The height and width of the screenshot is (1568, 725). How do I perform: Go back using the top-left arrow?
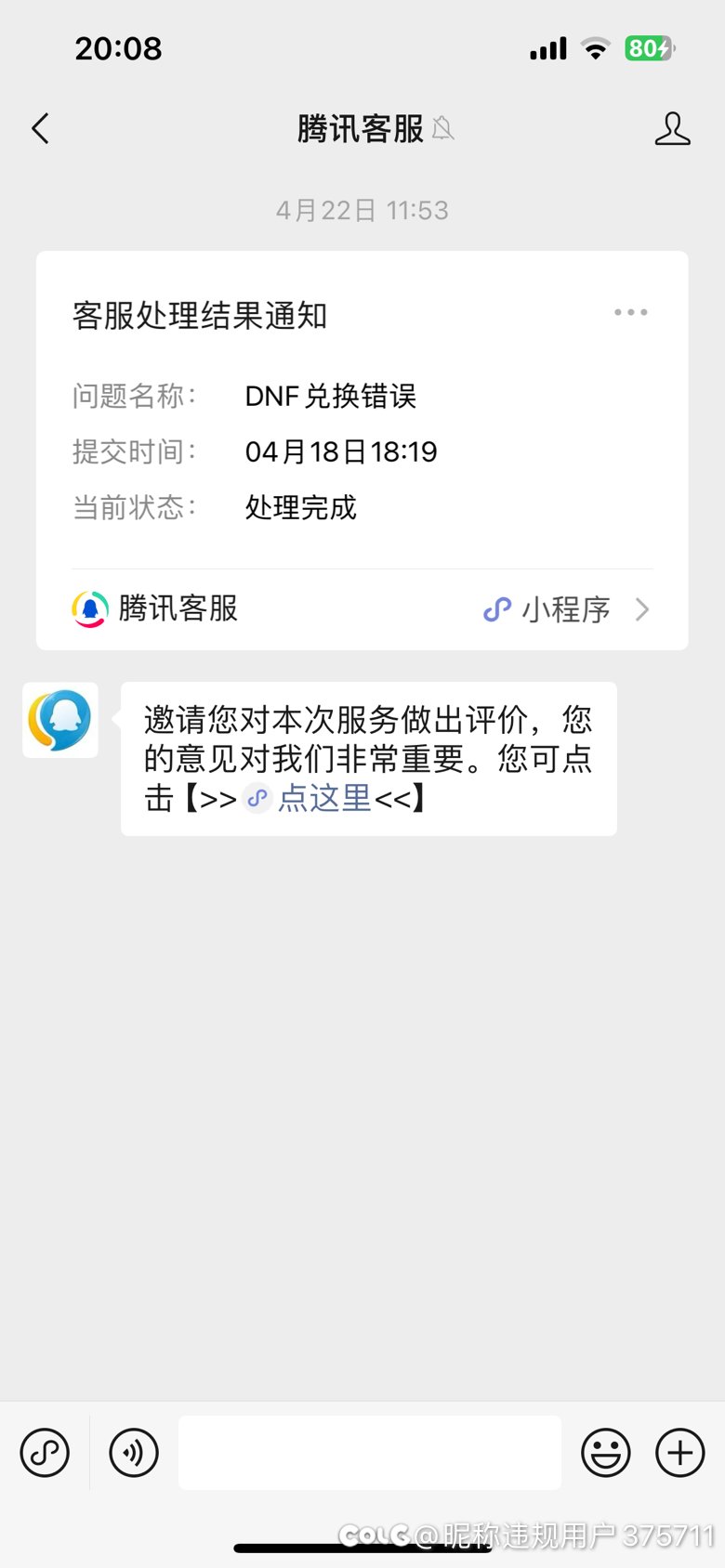40,128
